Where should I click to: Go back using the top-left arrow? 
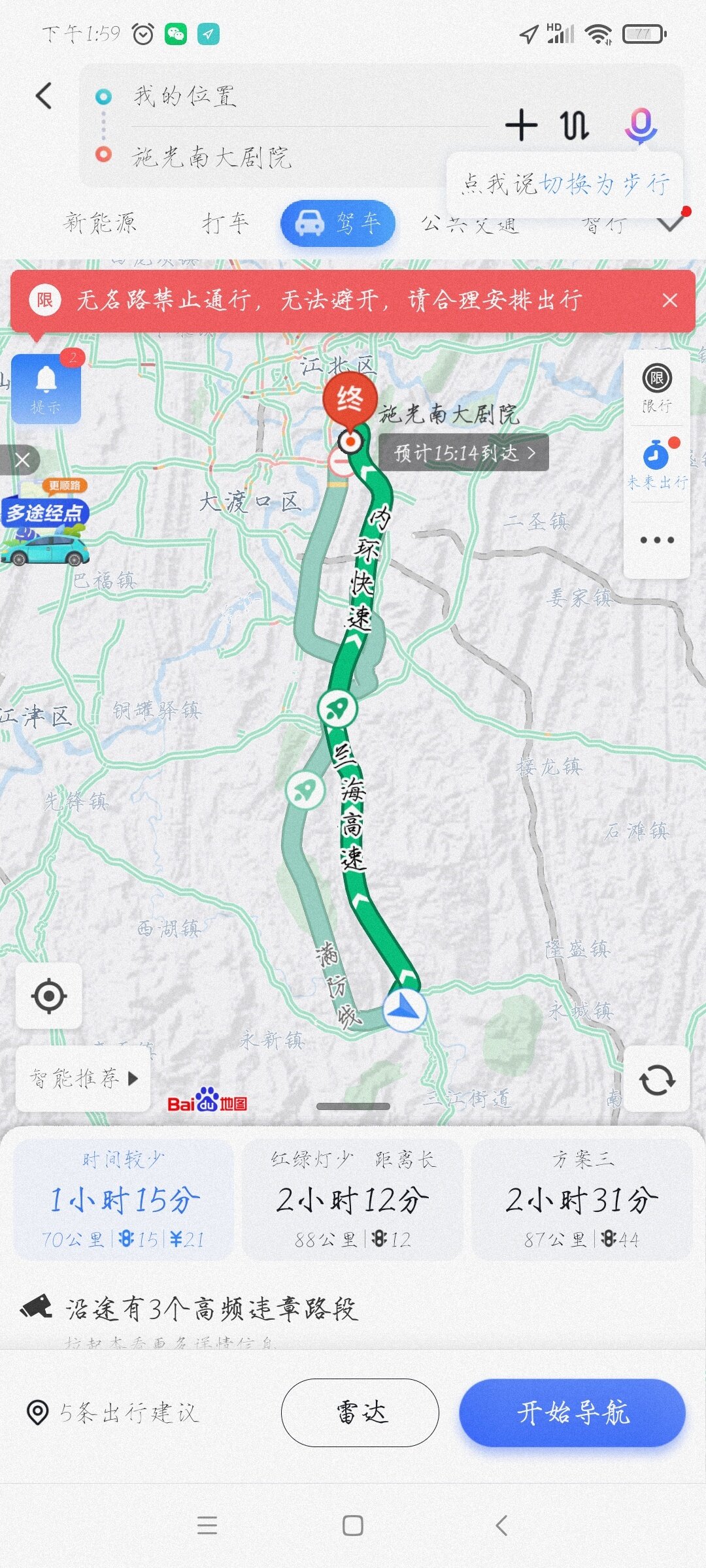pos(44,96)
